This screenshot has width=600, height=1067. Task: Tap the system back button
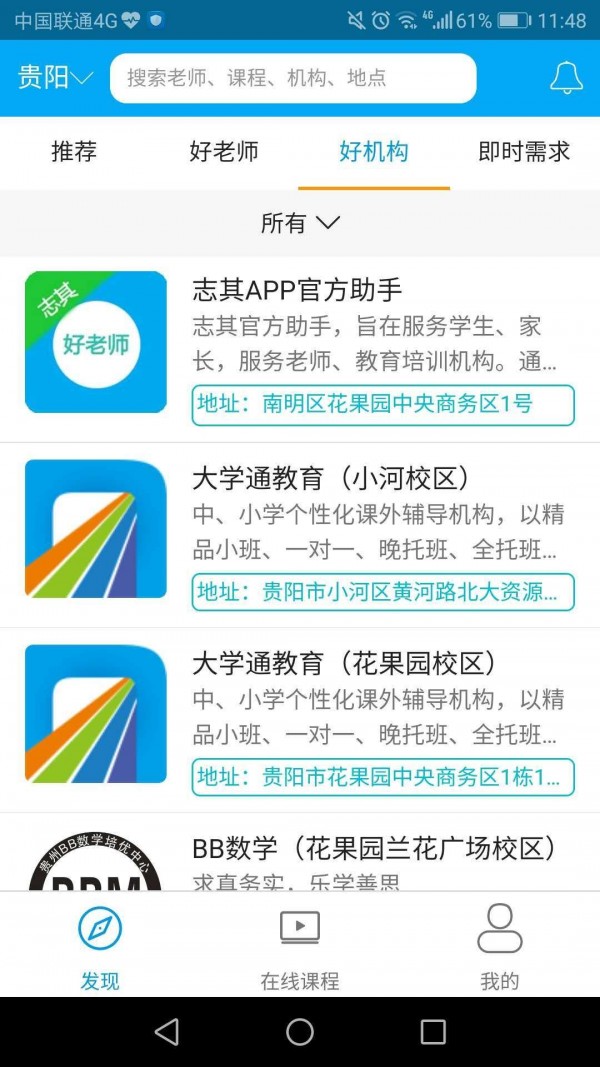coord(167,1031)
